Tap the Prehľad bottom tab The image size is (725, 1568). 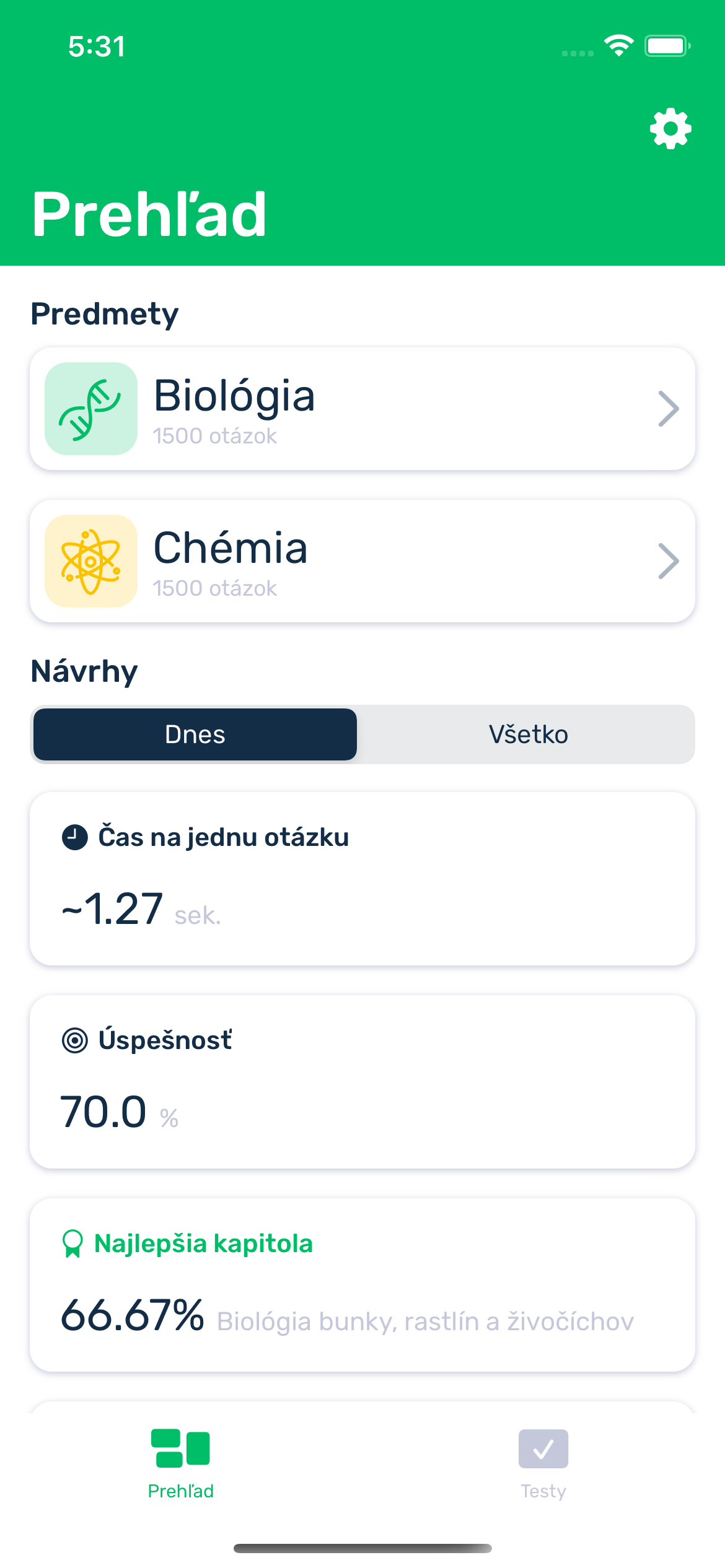[181, 1465]
